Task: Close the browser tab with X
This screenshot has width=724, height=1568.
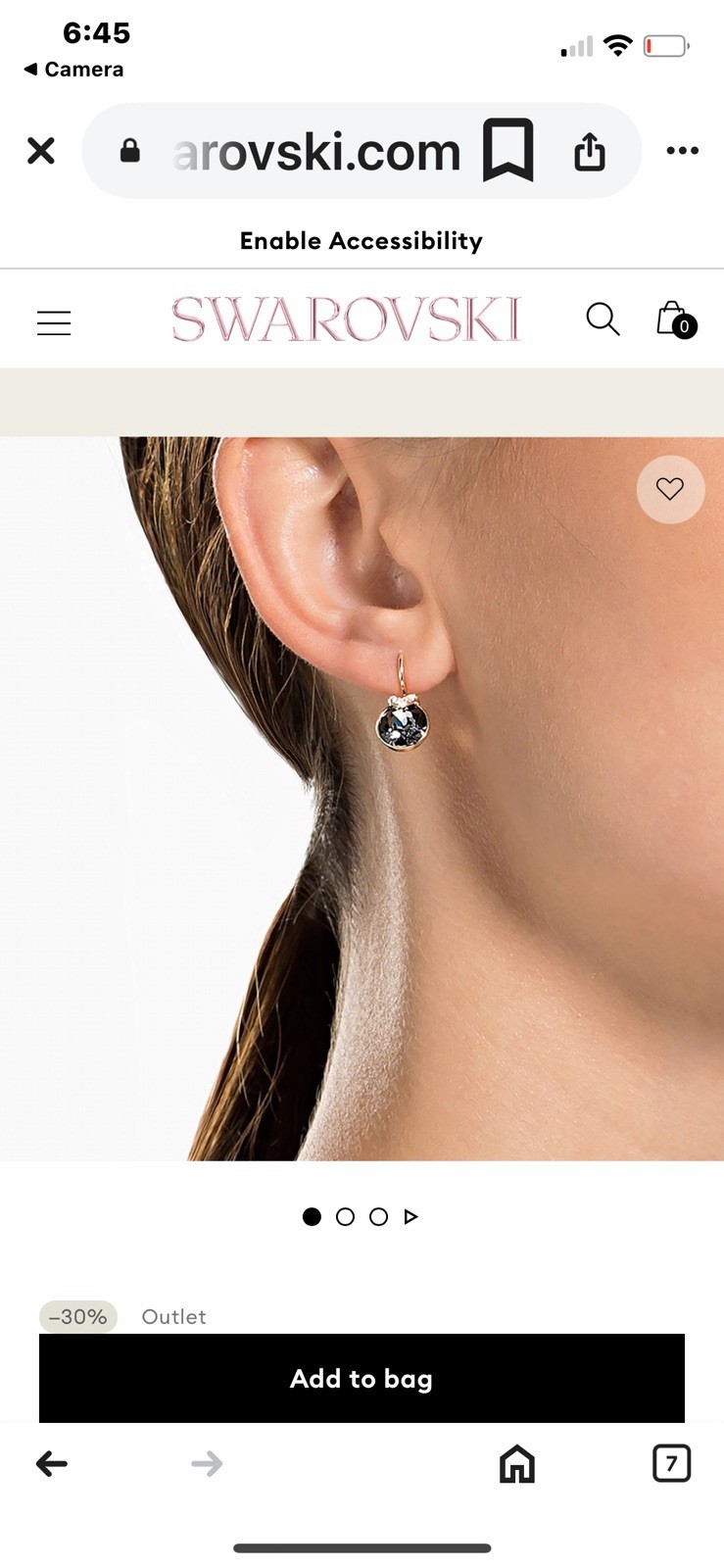Action: coord(40,150)
